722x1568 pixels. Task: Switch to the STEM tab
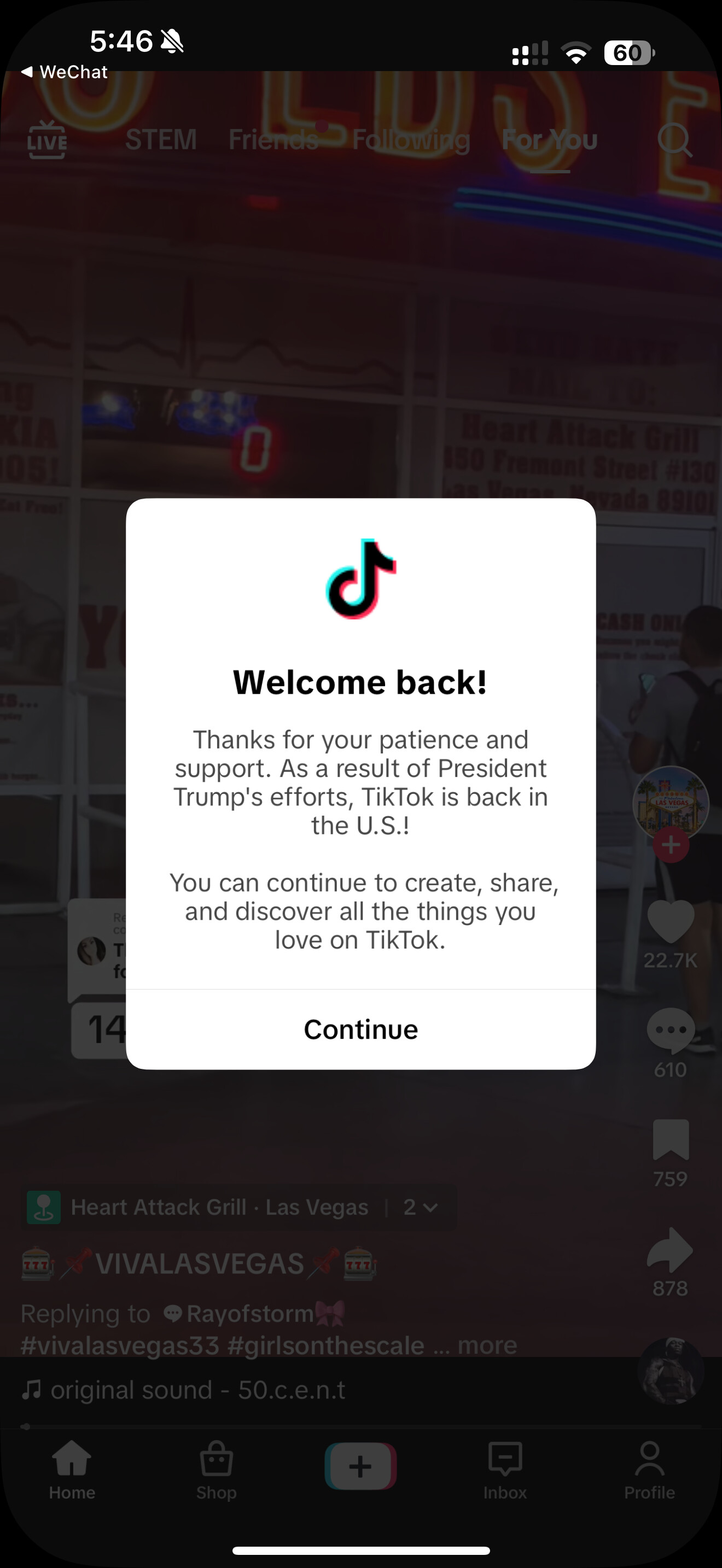tap(161, 140)
